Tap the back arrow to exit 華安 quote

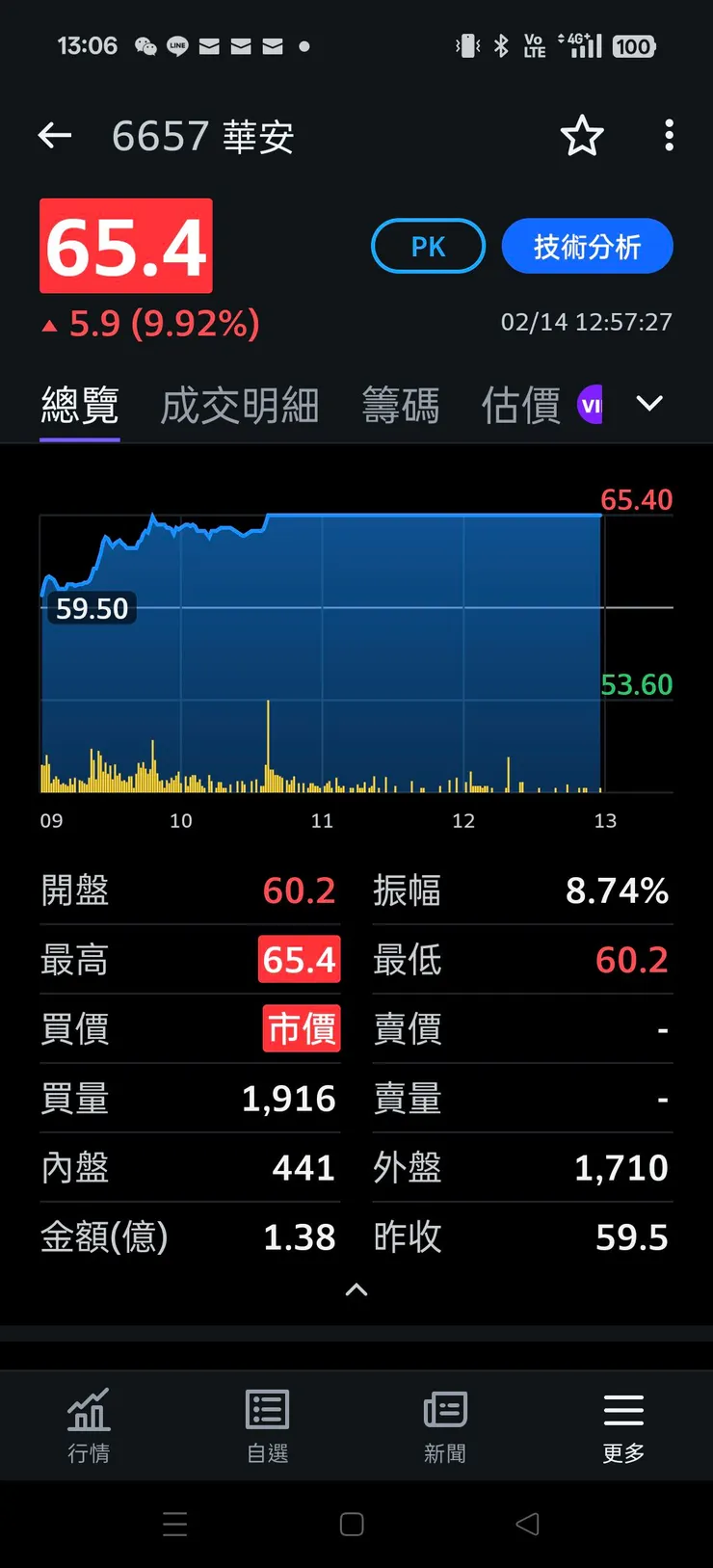coord(54,135)
